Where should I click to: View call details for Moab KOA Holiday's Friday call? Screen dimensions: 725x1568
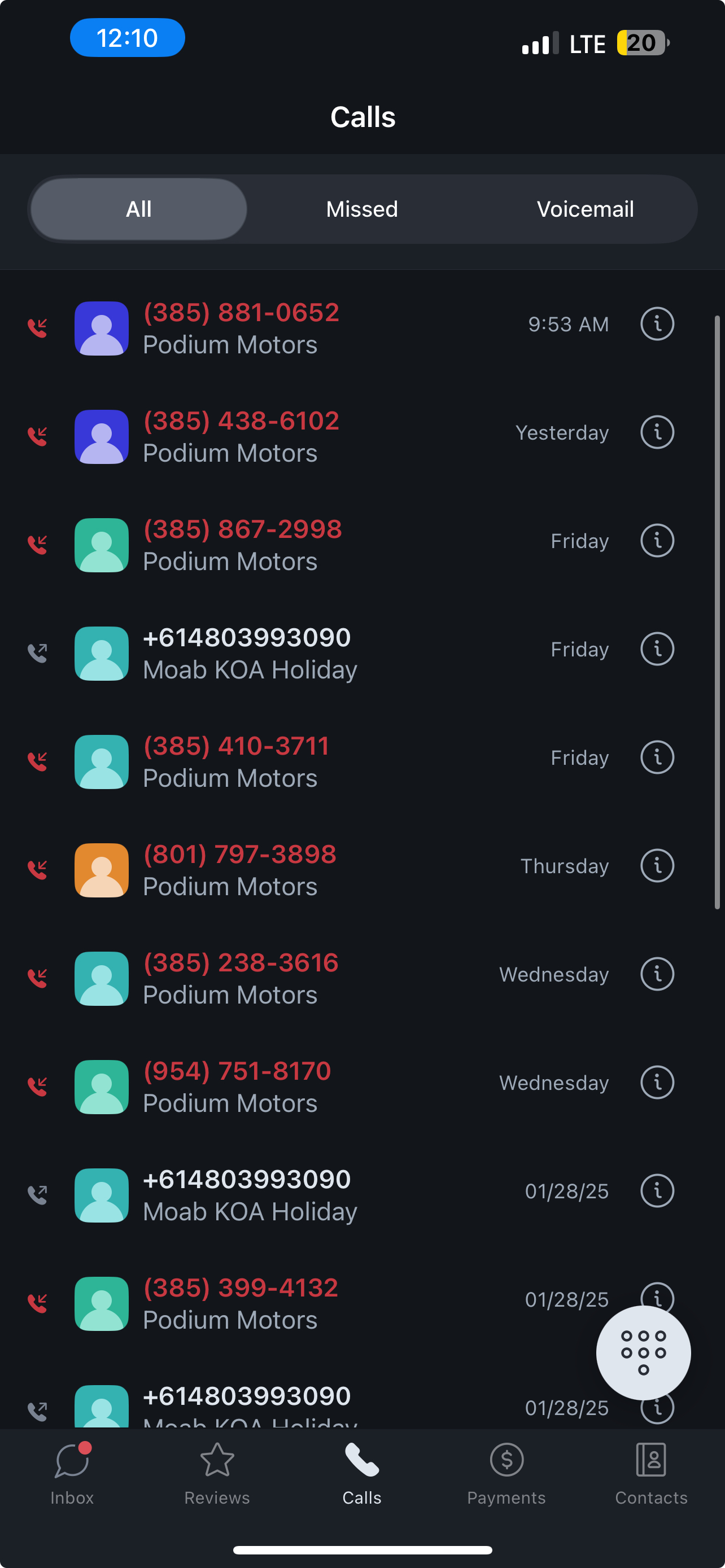(x=656, y=649)
